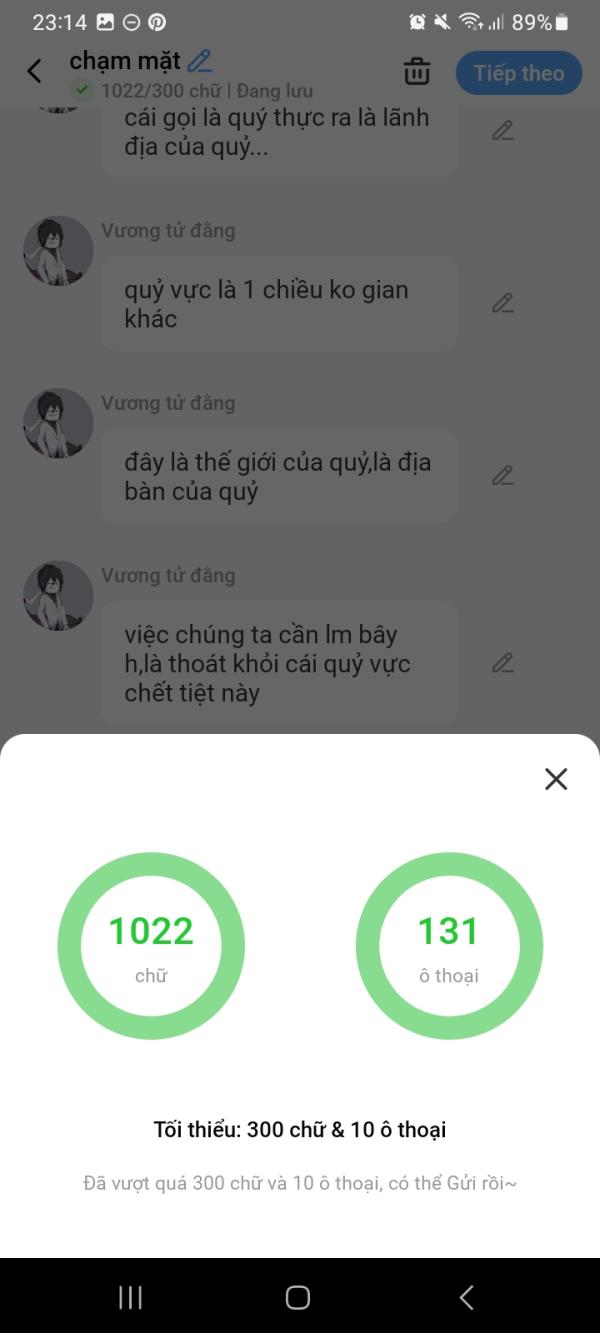Delete this chapter with the trash icon
Viewport: 600px width, 1333px height.
click(417, 72)
